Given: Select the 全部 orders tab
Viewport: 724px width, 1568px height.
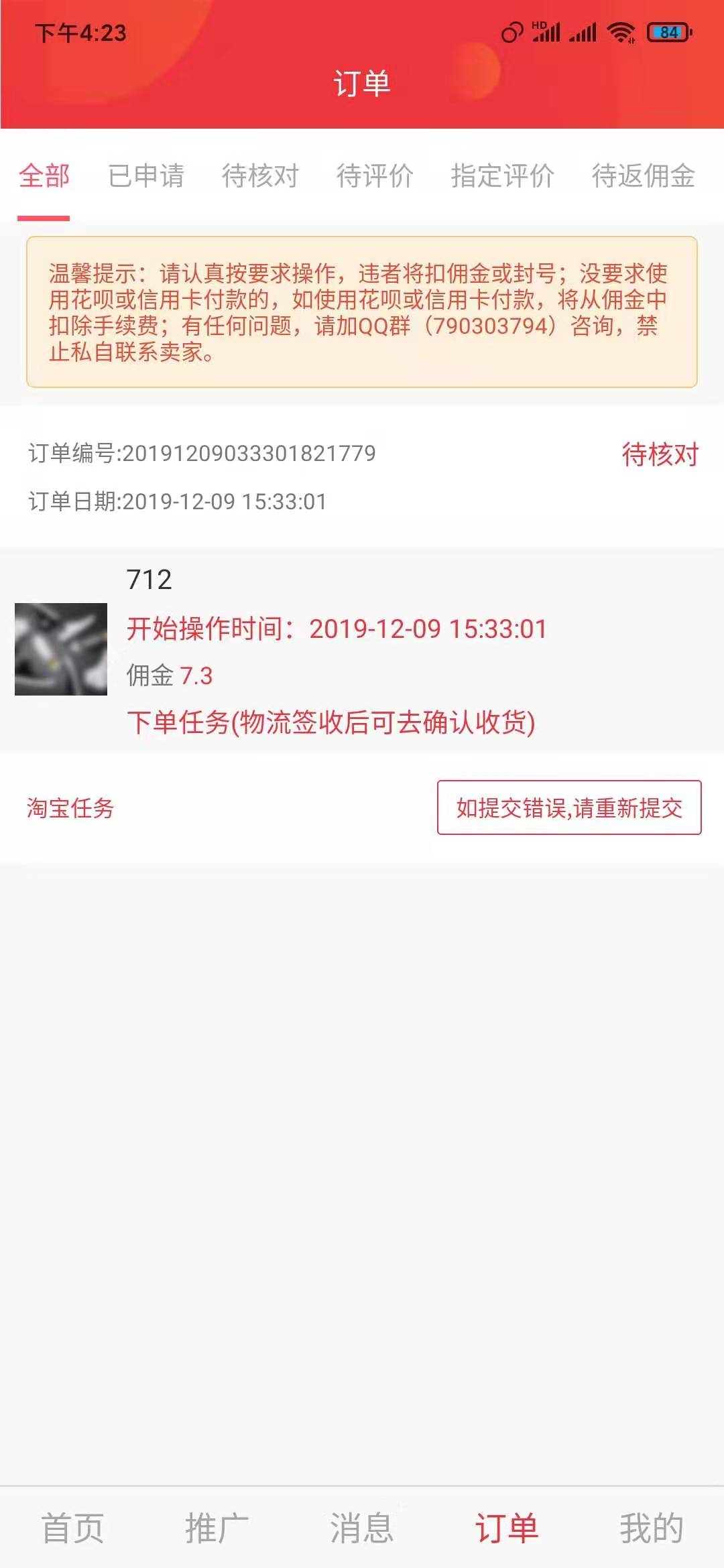Looking at the screenshot, I should coord(44,176).
